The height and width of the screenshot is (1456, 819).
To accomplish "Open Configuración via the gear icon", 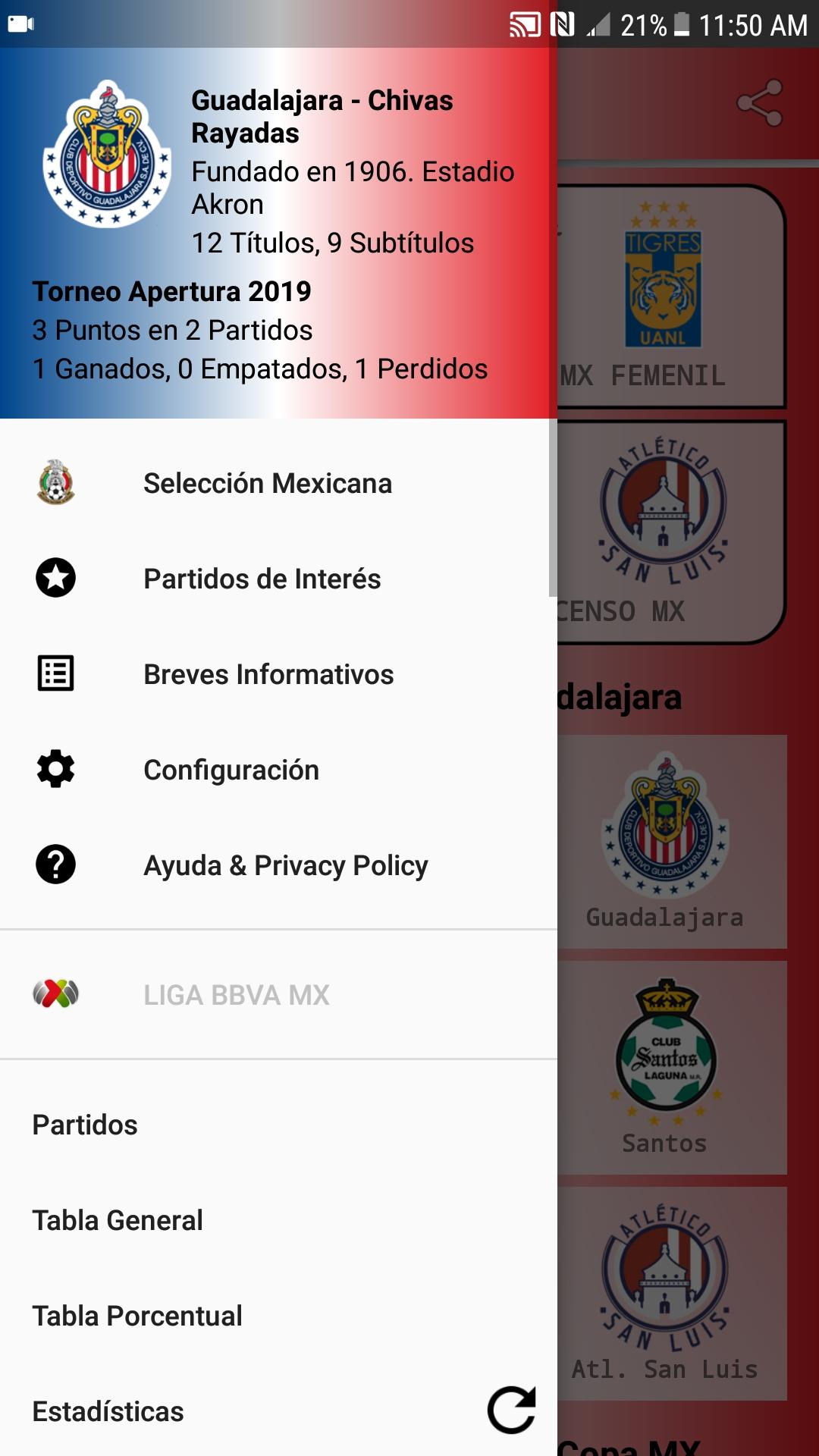I will pyautogui.click(x=54, y=769).
